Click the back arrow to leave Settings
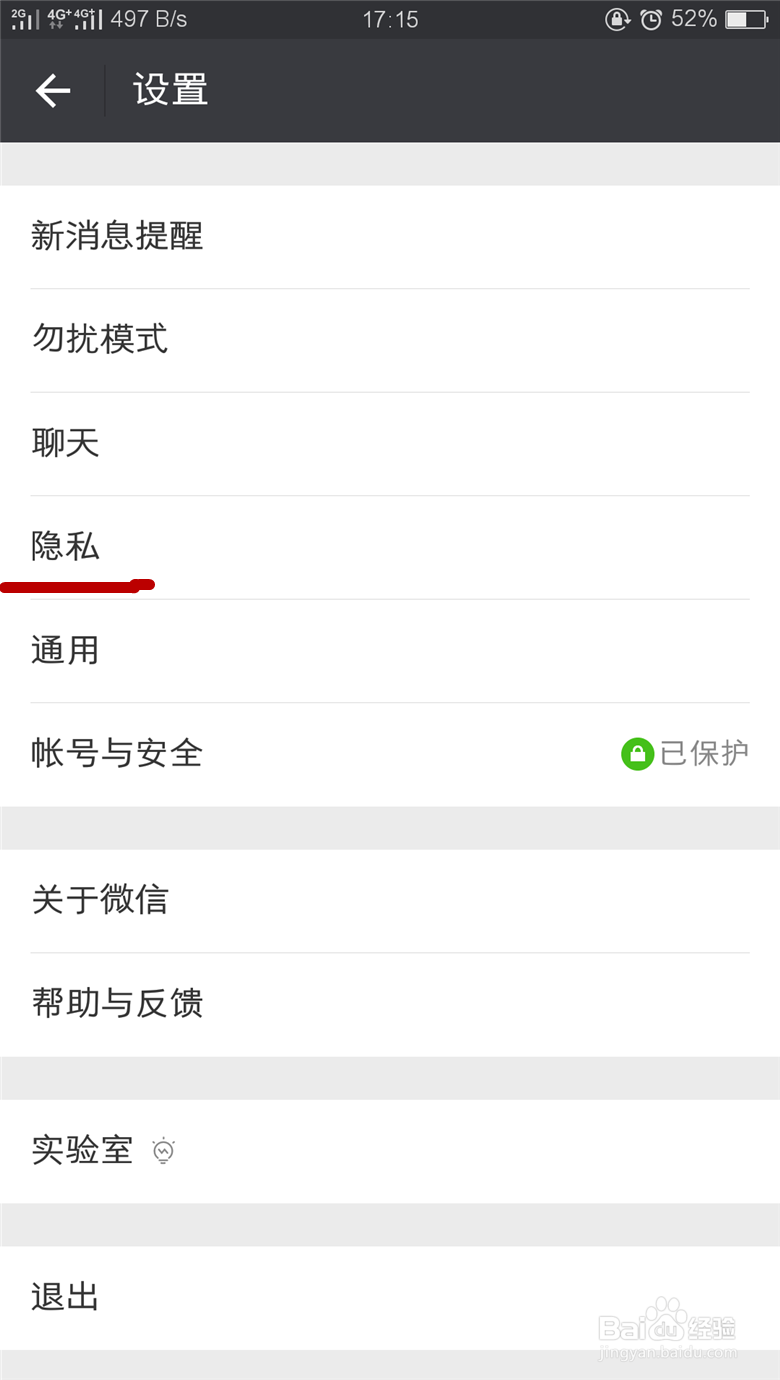780x1380 pixels. [x=53, y=90]
